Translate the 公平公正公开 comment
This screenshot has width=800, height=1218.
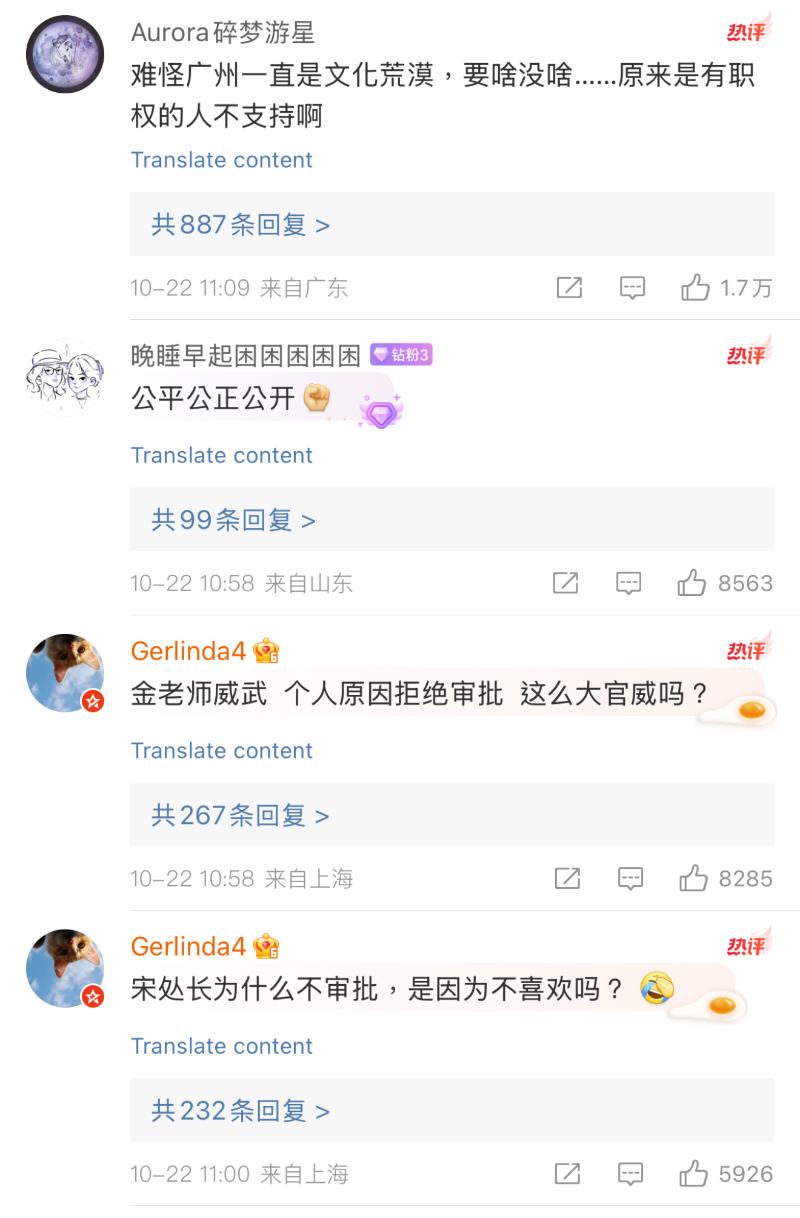pos(221,455)
